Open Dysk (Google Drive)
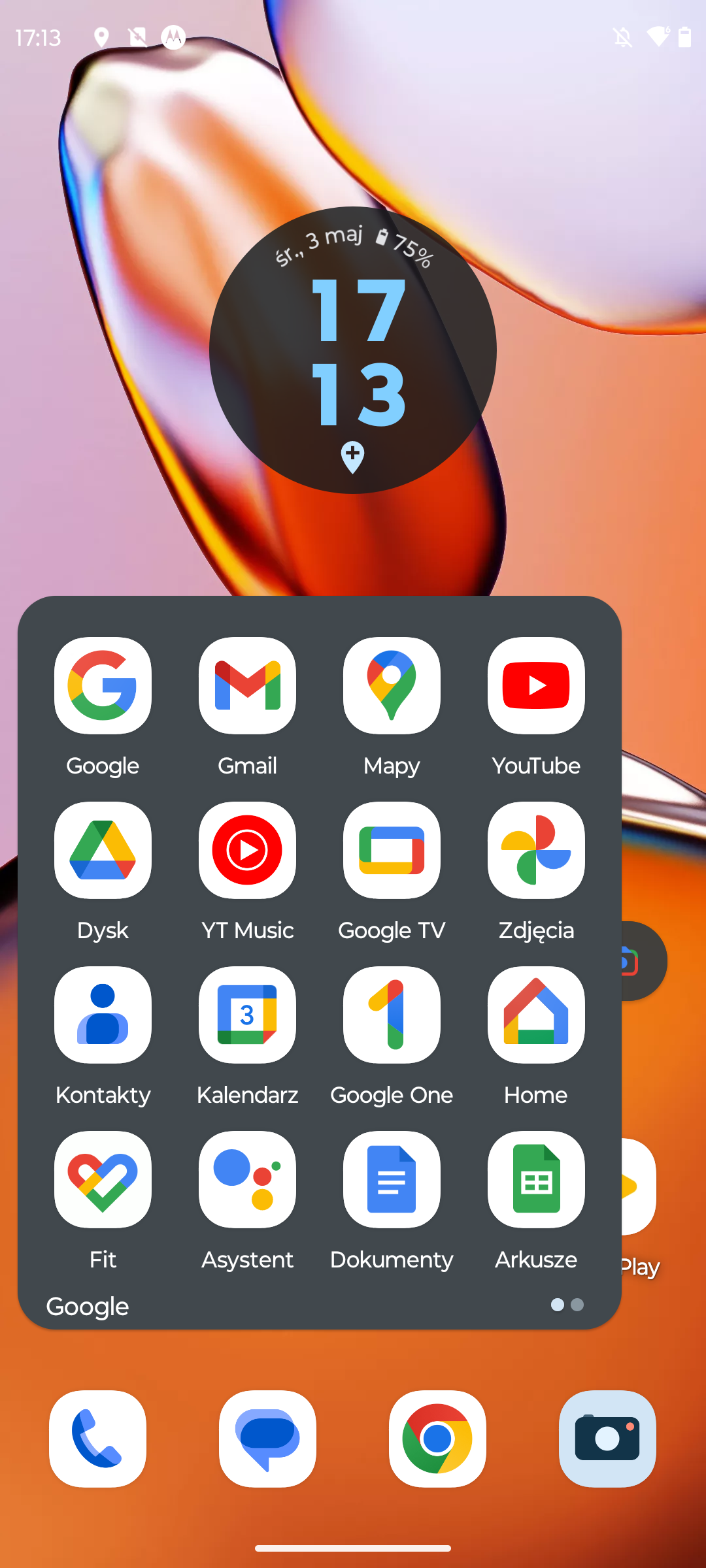Screen dimensions: 706x1568 click(103, 851)
